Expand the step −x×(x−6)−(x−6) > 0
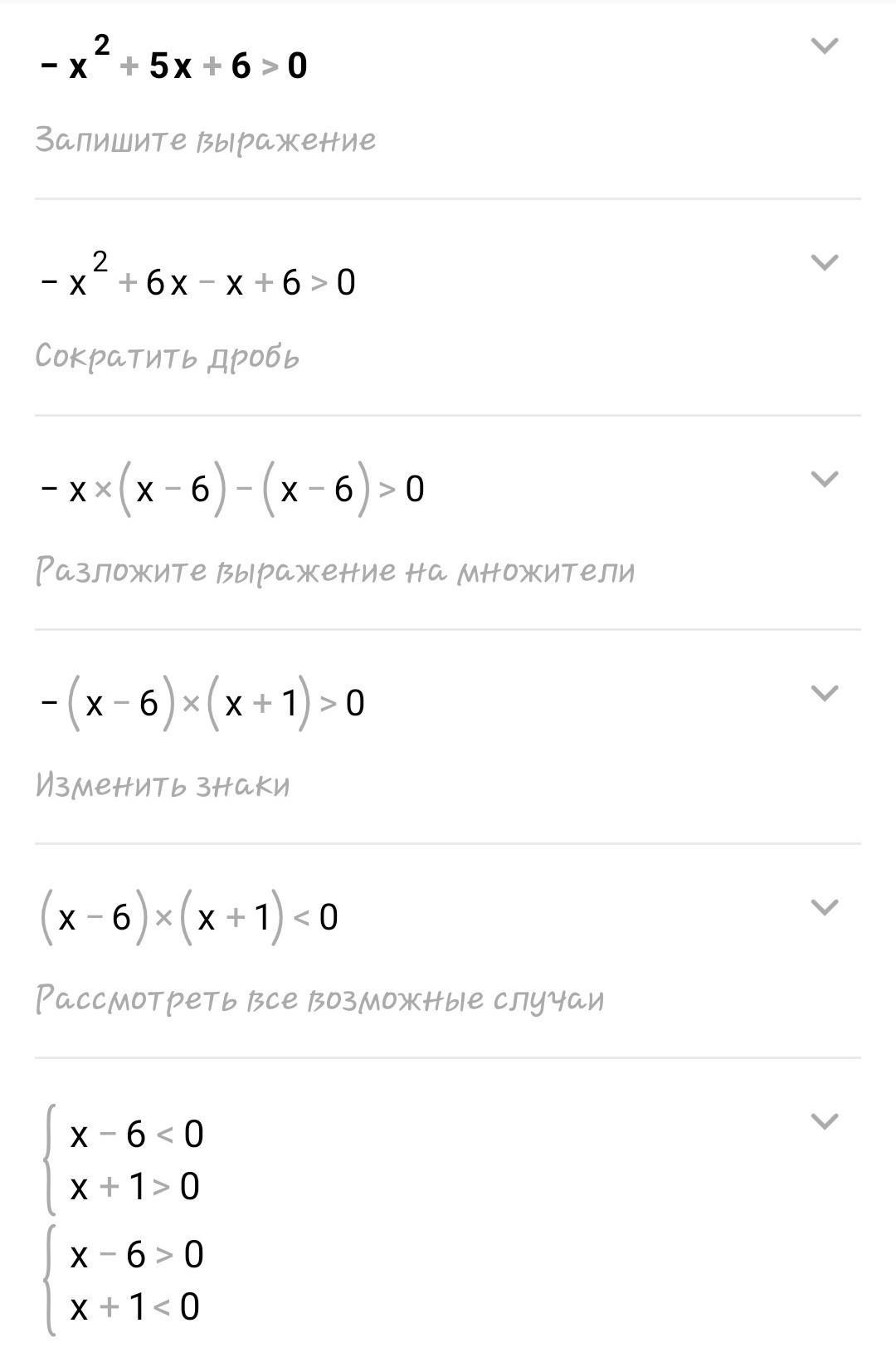Screen dimensions: 896x1362 [824, 479]
